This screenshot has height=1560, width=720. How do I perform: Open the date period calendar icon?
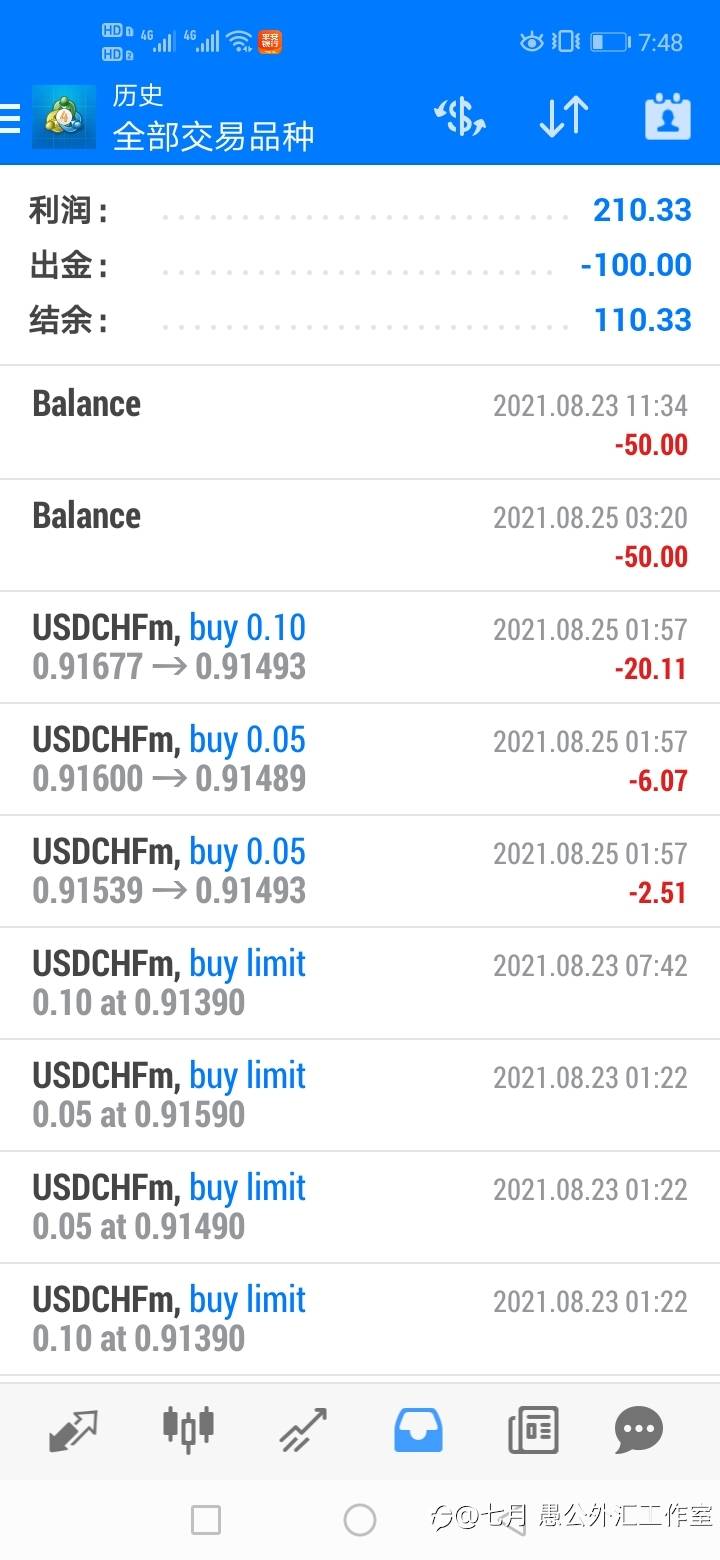click(667, 118)
